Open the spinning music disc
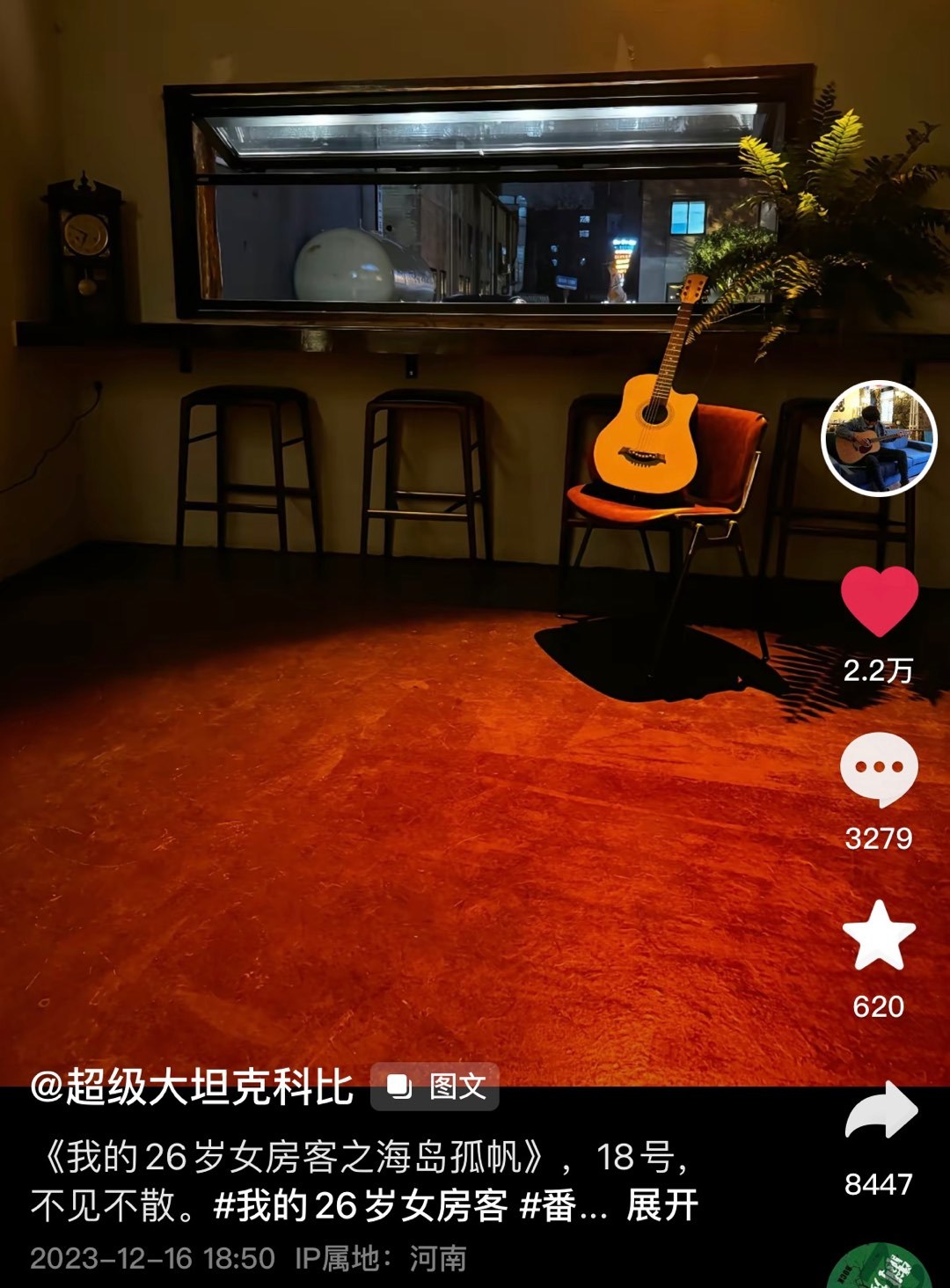Screen dimensions: 950x1288 point(879,1269)
